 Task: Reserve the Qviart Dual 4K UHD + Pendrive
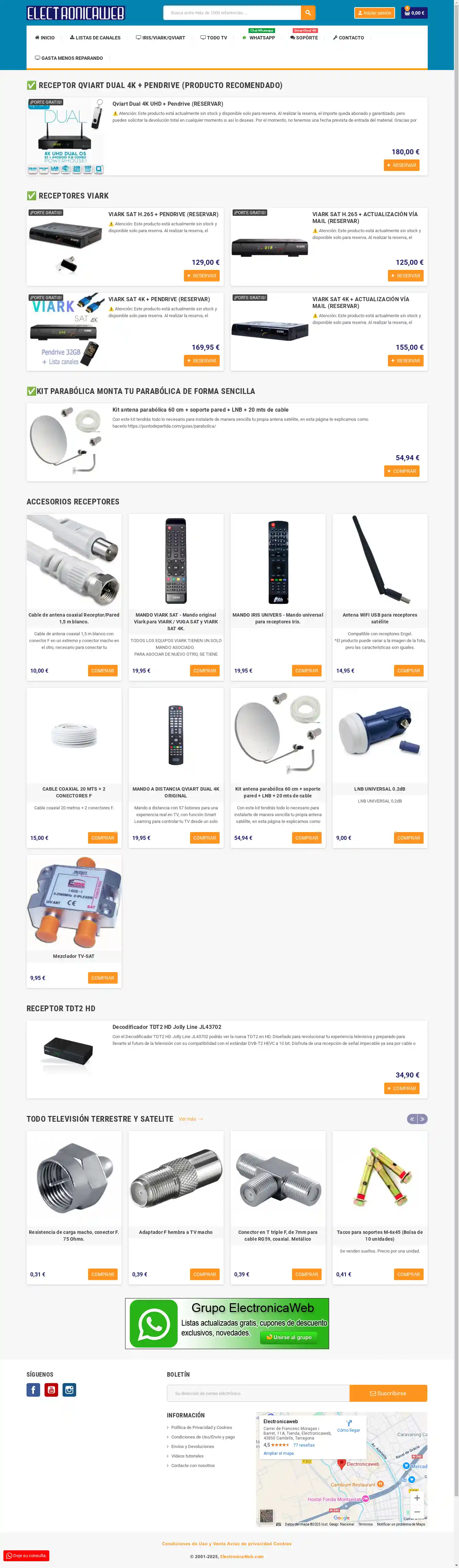[x=401, y=165]
